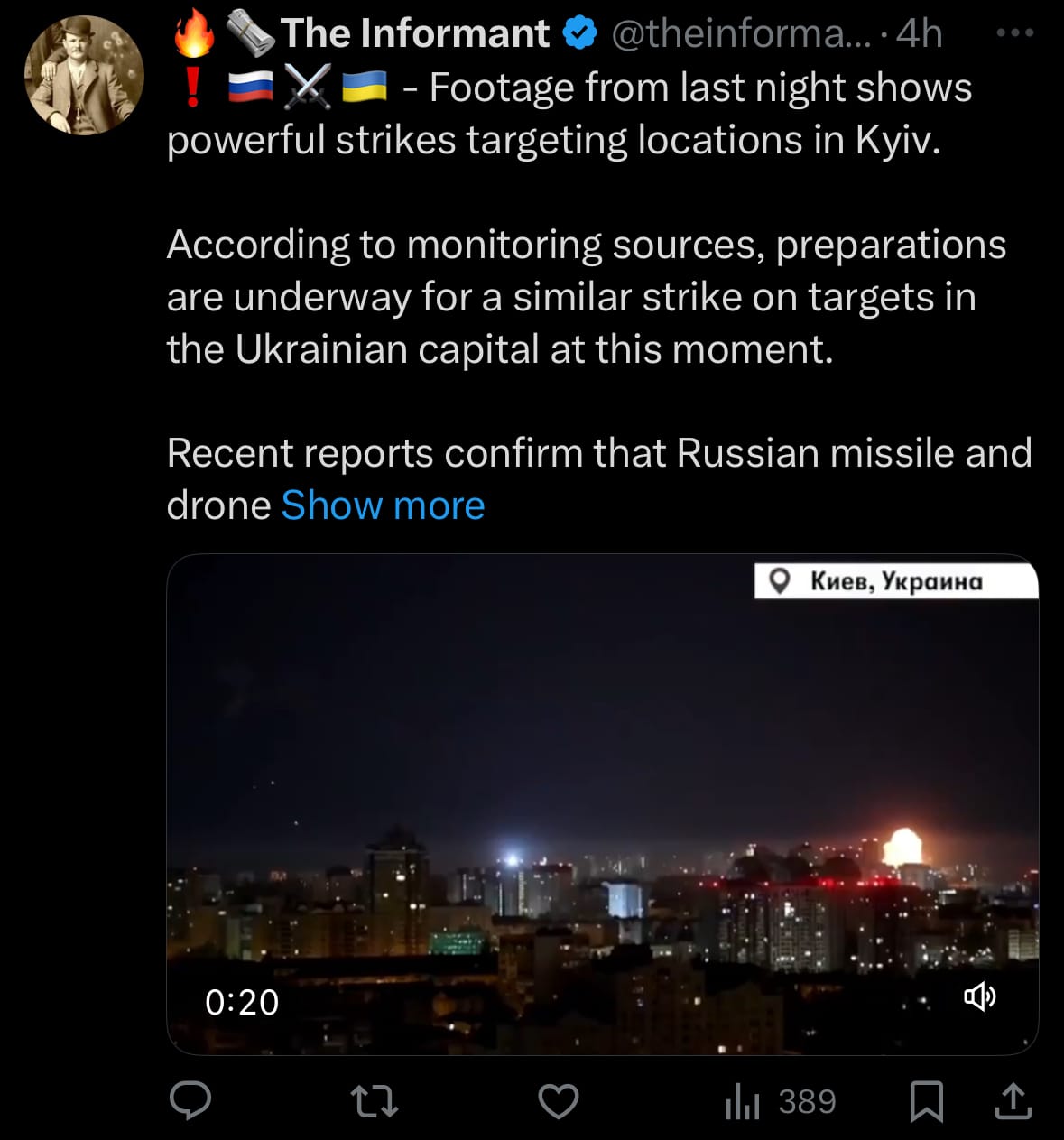1064x1140 pixels.
Task: Open The Informant's profile picture
Action: pos(84,76)
